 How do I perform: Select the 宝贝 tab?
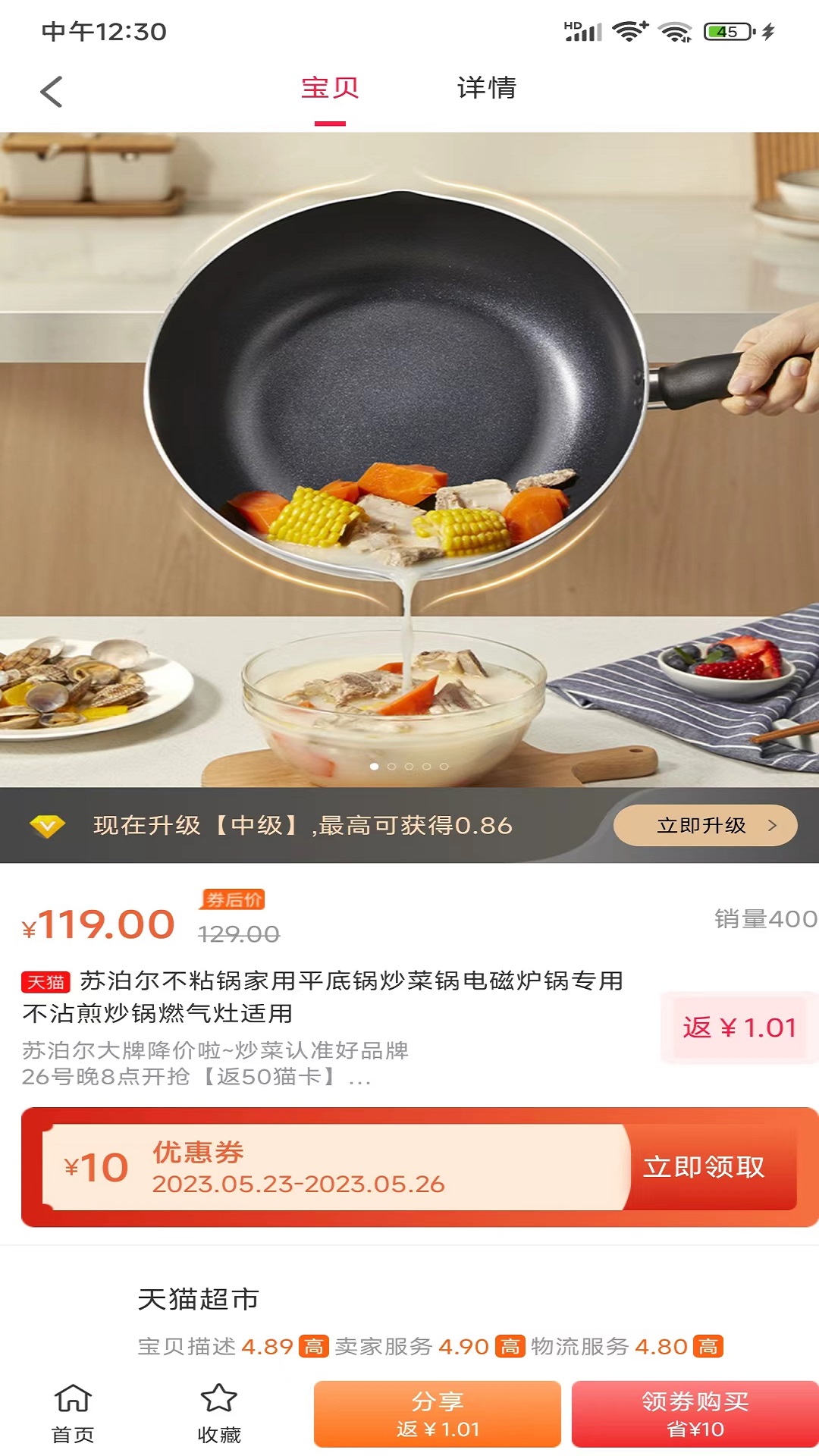tap(330, 88)
